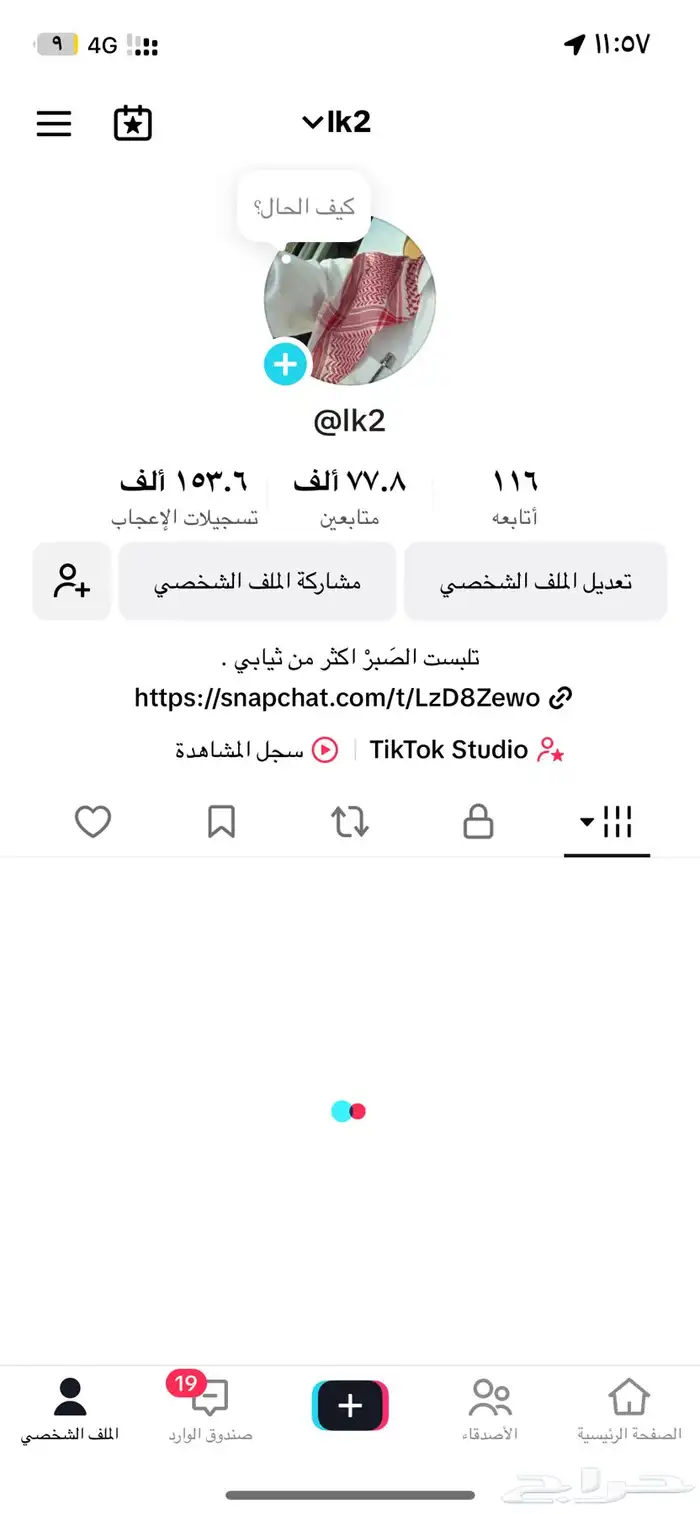Select the posts grid tab

[607, 822]
